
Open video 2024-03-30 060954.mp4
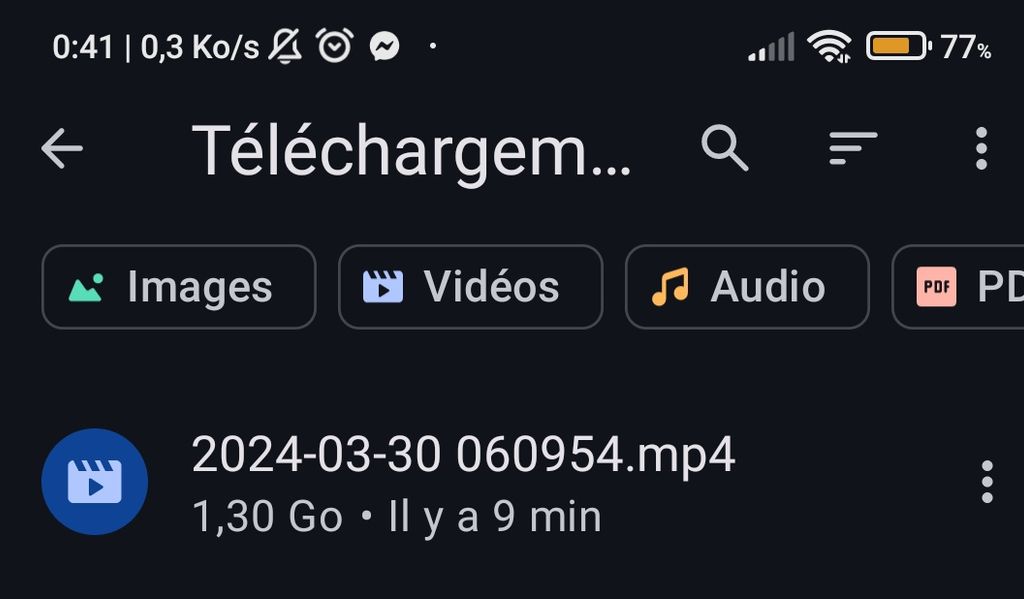[x=463, y=482]
